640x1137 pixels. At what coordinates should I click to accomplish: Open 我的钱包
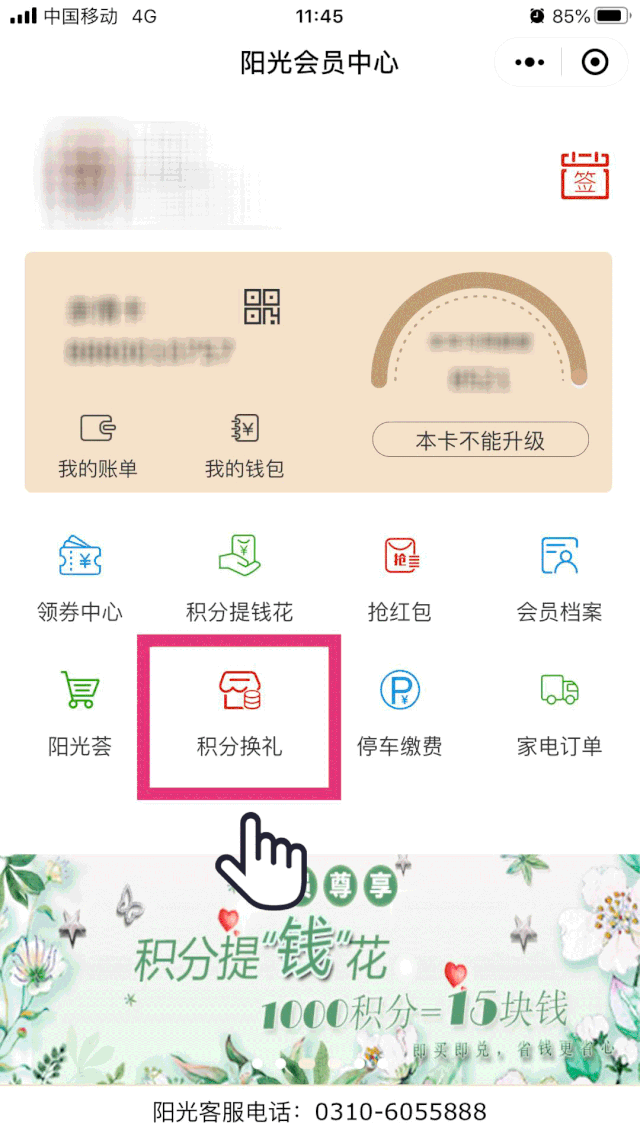(x=244, y=445)
